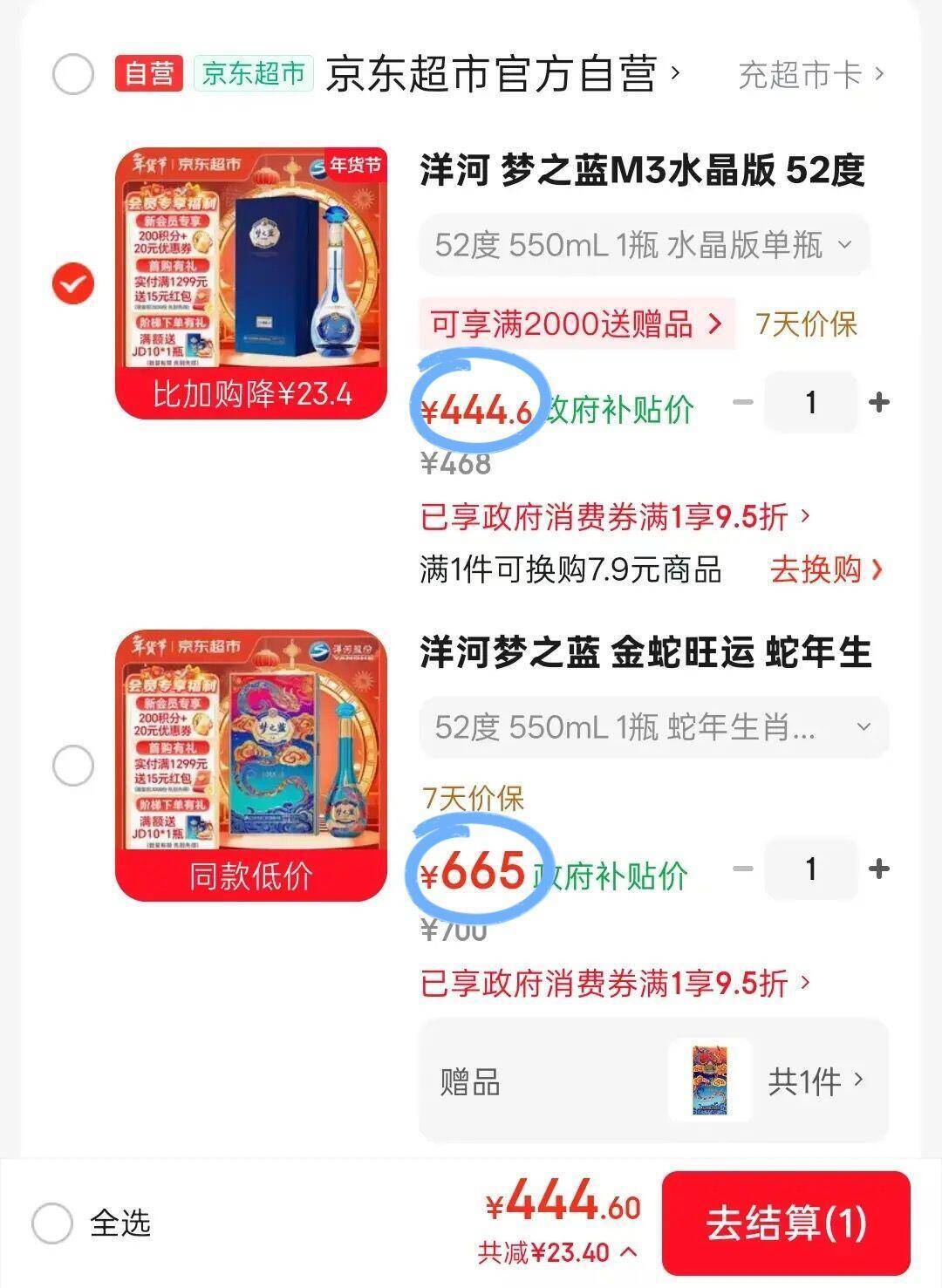
Task: Change spec for 蛇年生肖 variant
Action: click(653, 726)
